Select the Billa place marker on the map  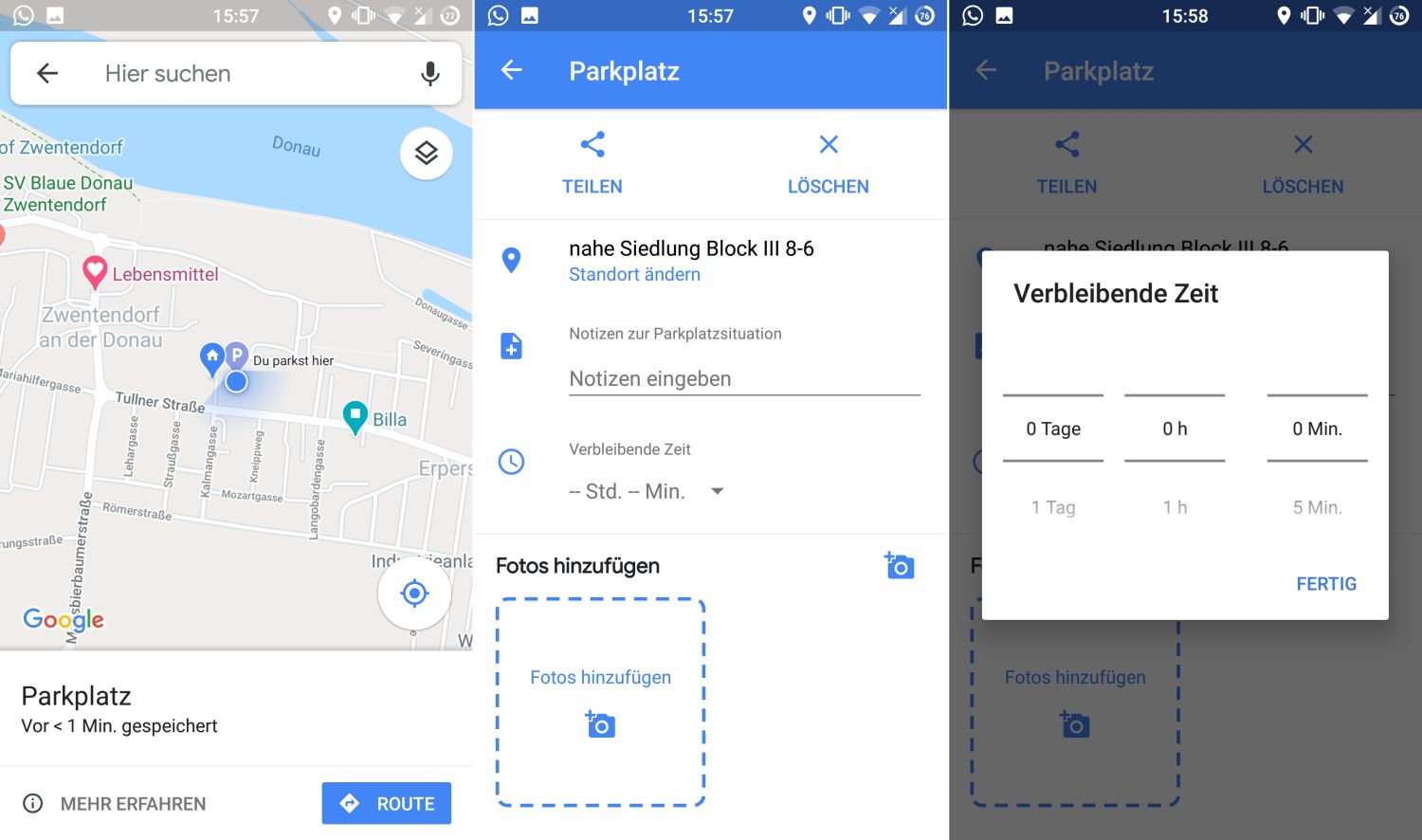pyautogui.click(x=355, y=415)
